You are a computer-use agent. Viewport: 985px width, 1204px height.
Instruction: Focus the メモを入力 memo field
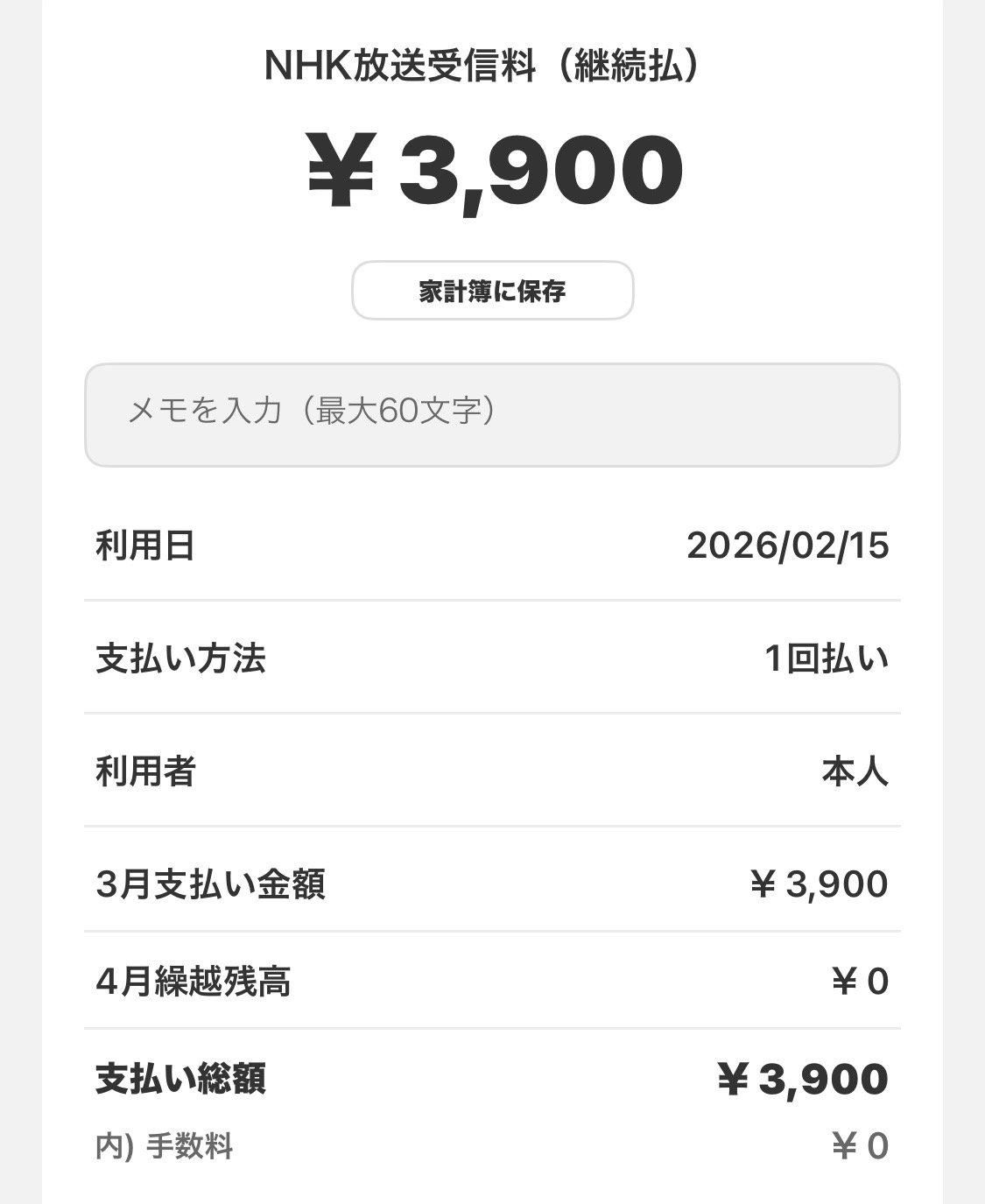[x=492, y=414]
